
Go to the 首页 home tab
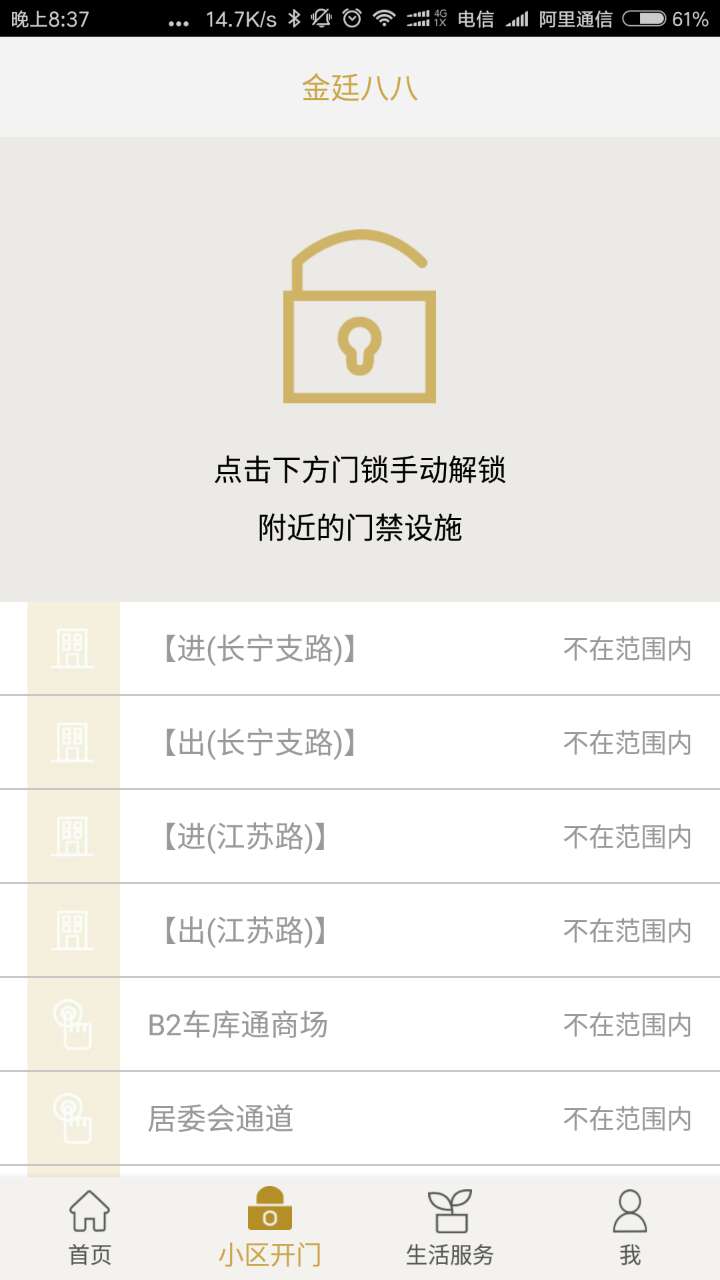tap(90, 1228)
